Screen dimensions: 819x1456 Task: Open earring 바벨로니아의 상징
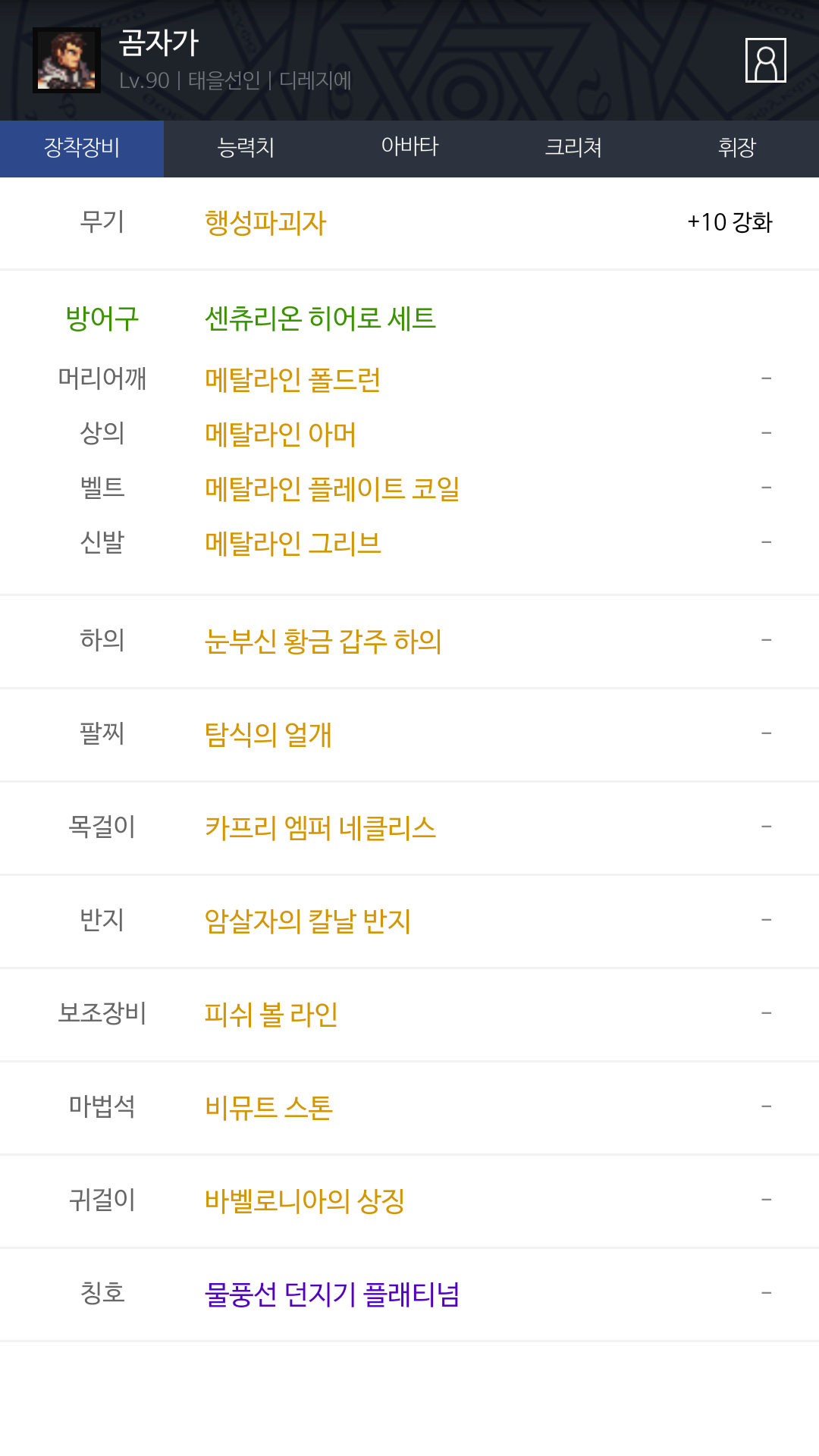pyautogui.click(x=305, y=1201)
